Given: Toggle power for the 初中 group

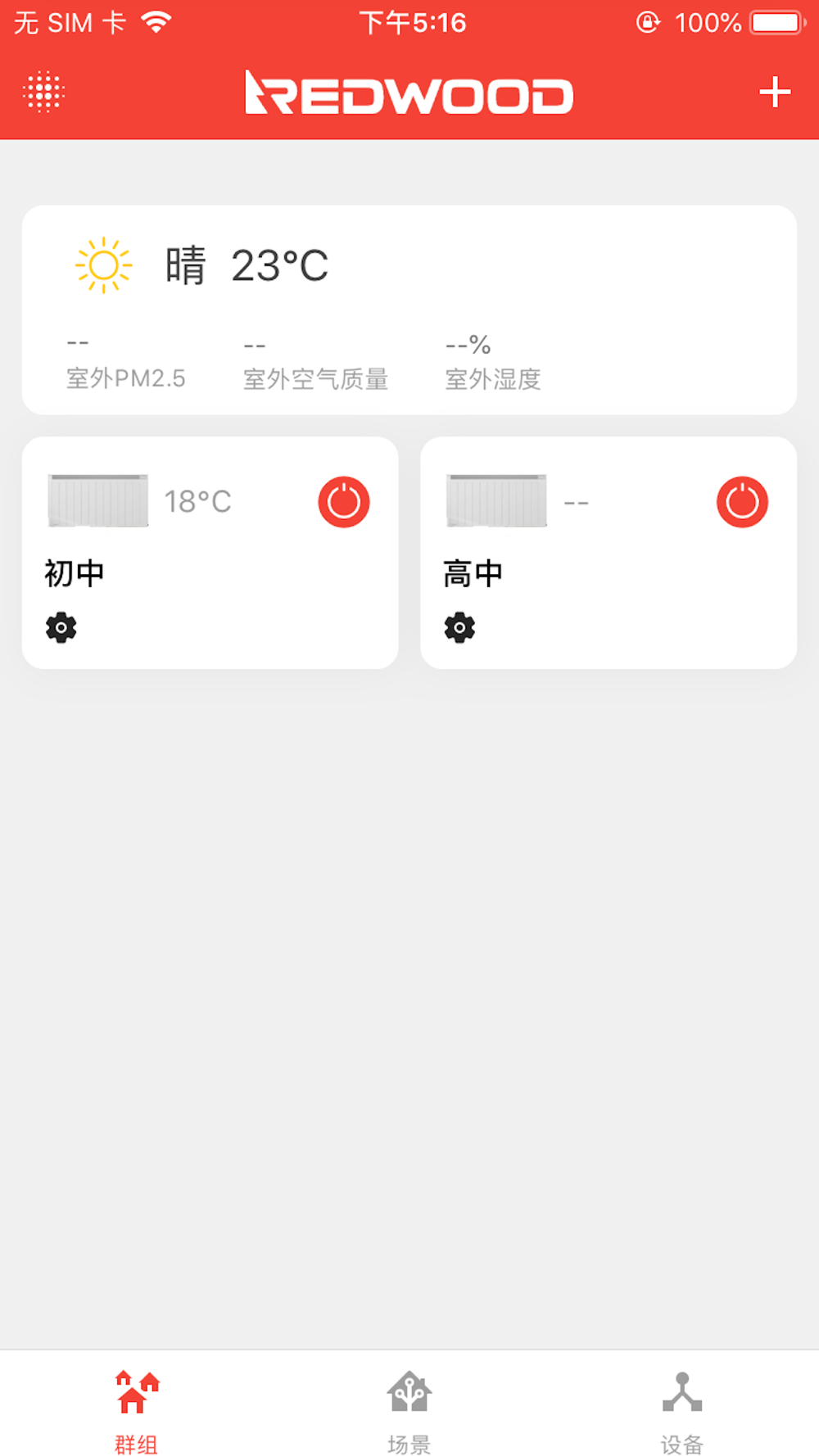Looking at the screenshot, I should pos(343,502).
